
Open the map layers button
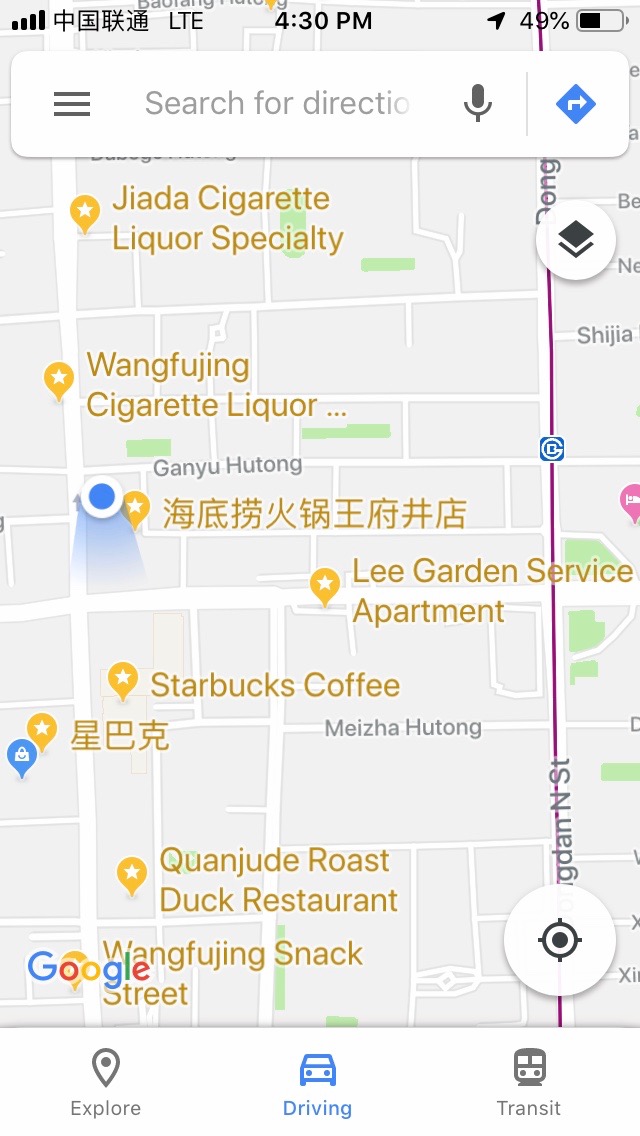click(x=576, y=240)
